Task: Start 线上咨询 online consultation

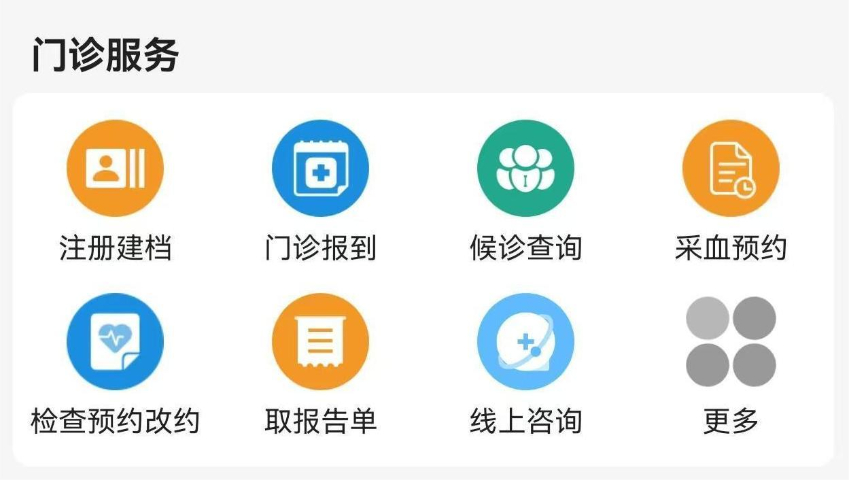Action: click(525, 342)
